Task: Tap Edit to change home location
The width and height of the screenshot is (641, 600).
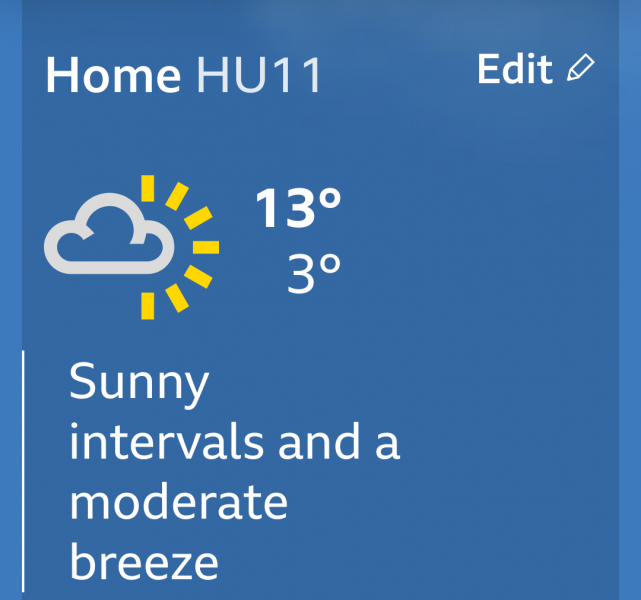Action: 535,70
